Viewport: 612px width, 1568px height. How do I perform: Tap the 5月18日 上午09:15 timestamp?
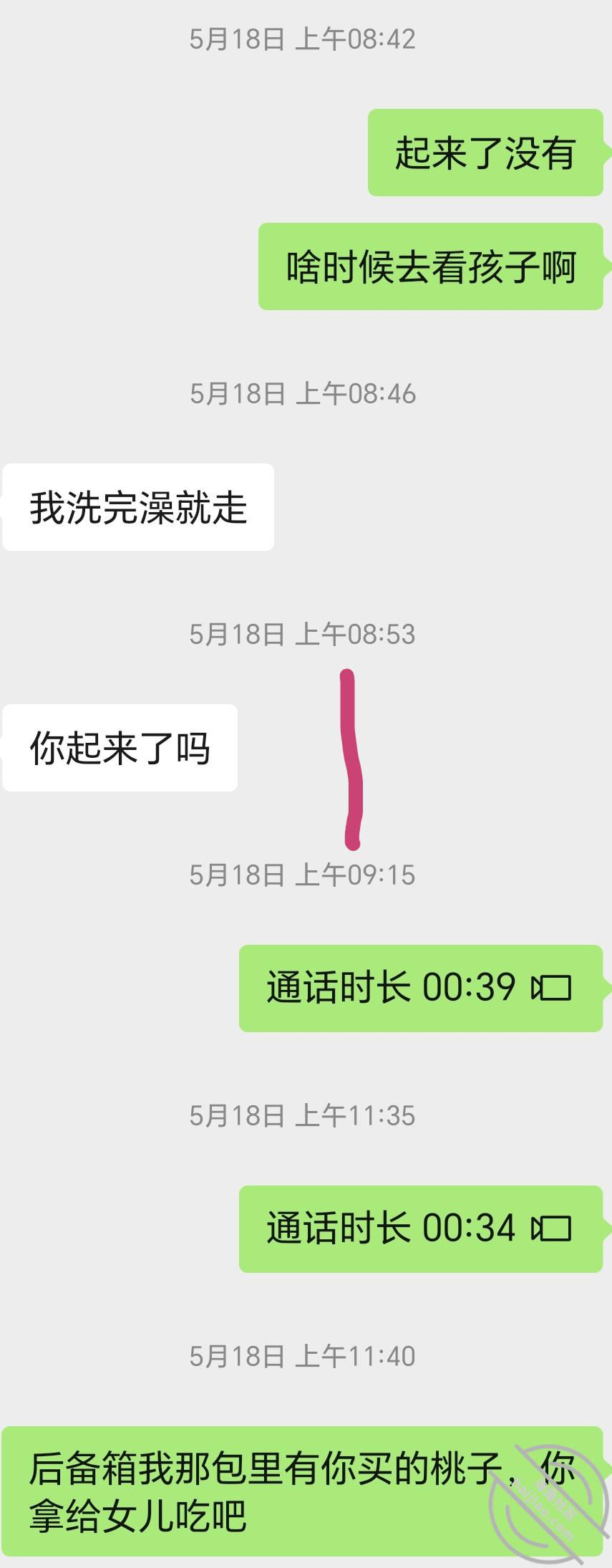click(303, 874)
